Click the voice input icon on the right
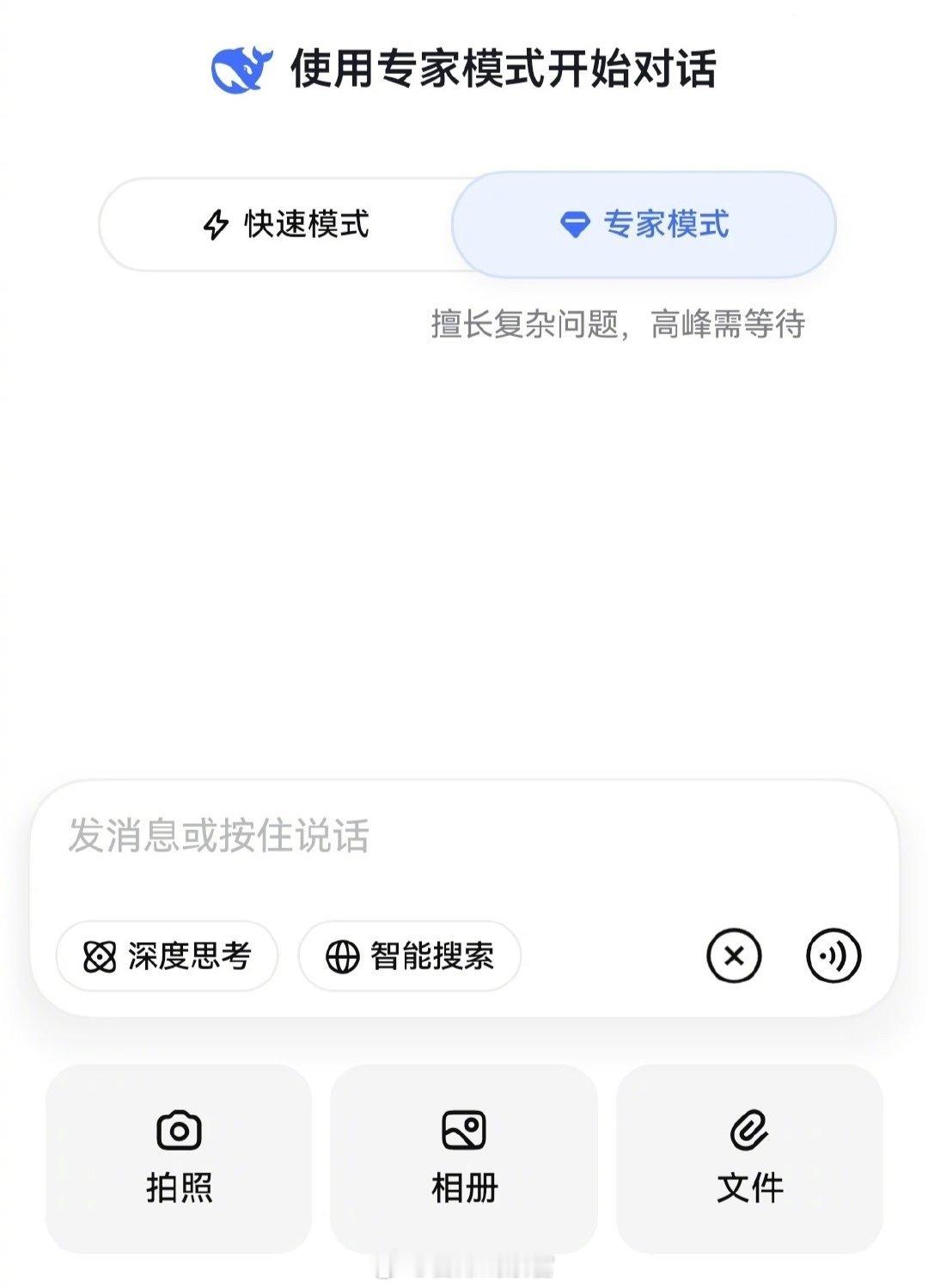The width and height of the screenshot is (928, 1288). (x=831, y=955)
